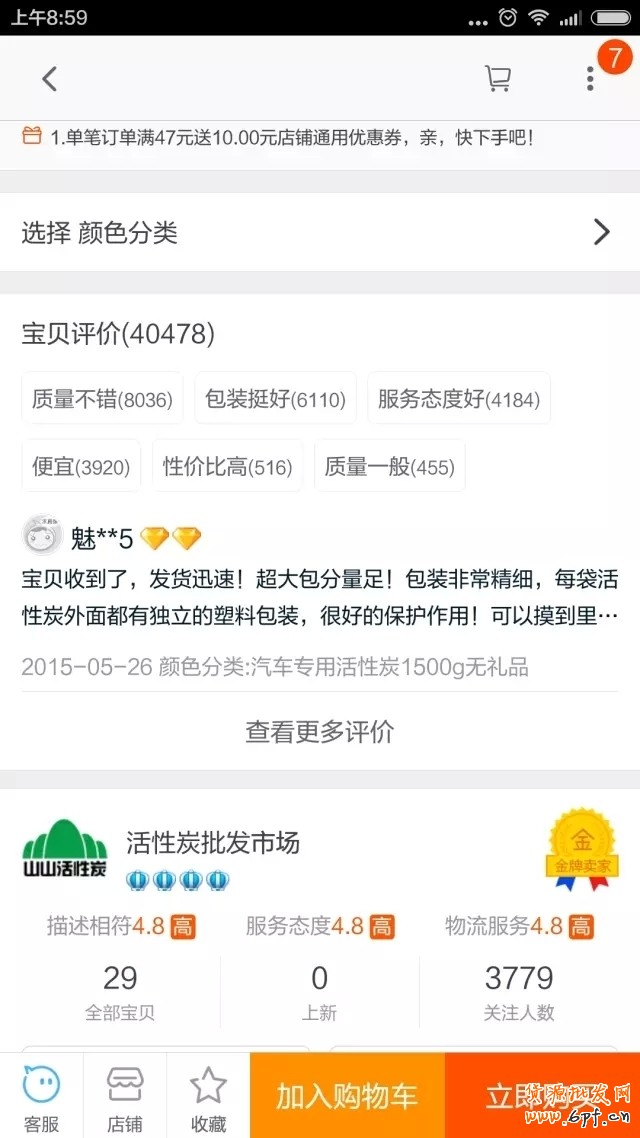Go back using the top arrow
Viewport: 640px width, 1138px height.
49,78
